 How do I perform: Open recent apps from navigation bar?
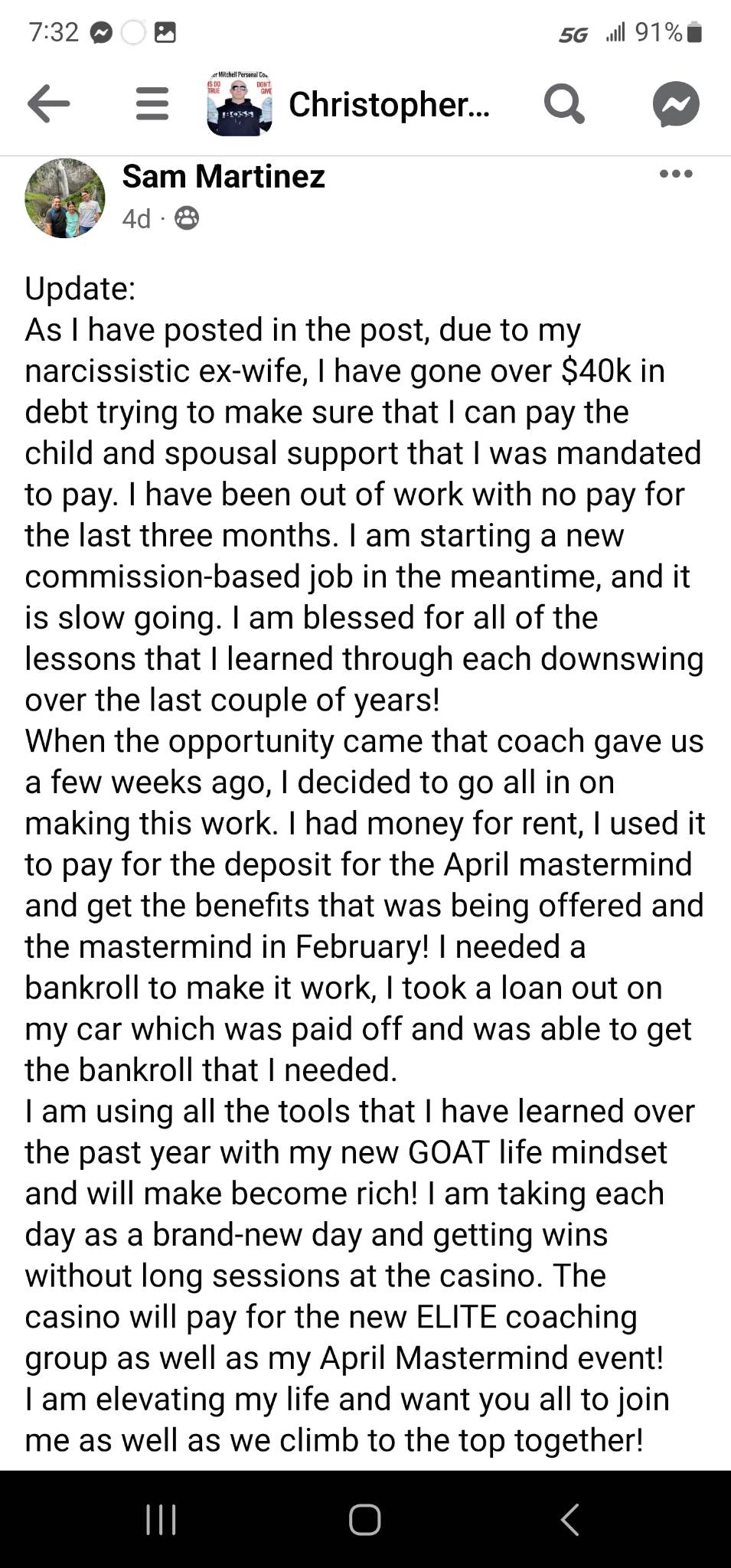[x=161, y=1519]
